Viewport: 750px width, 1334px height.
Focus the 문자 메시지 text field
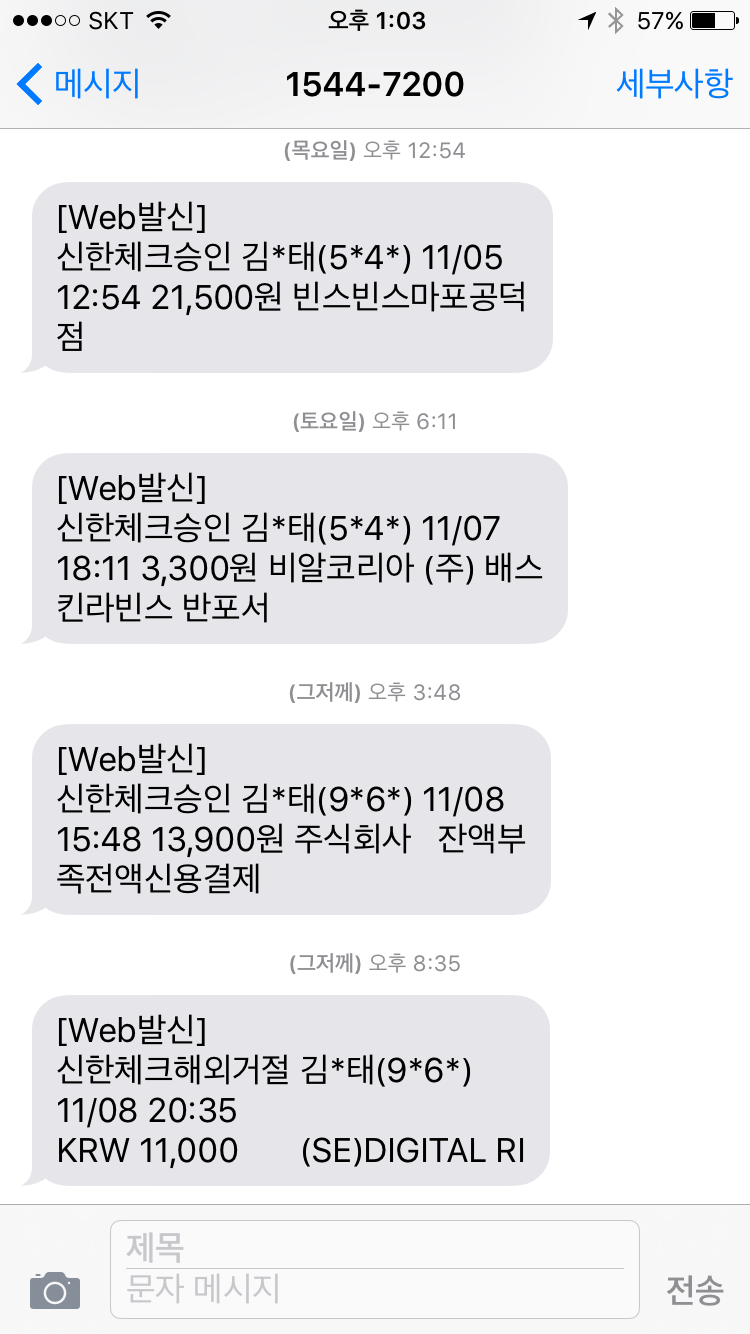[374, 1290]
